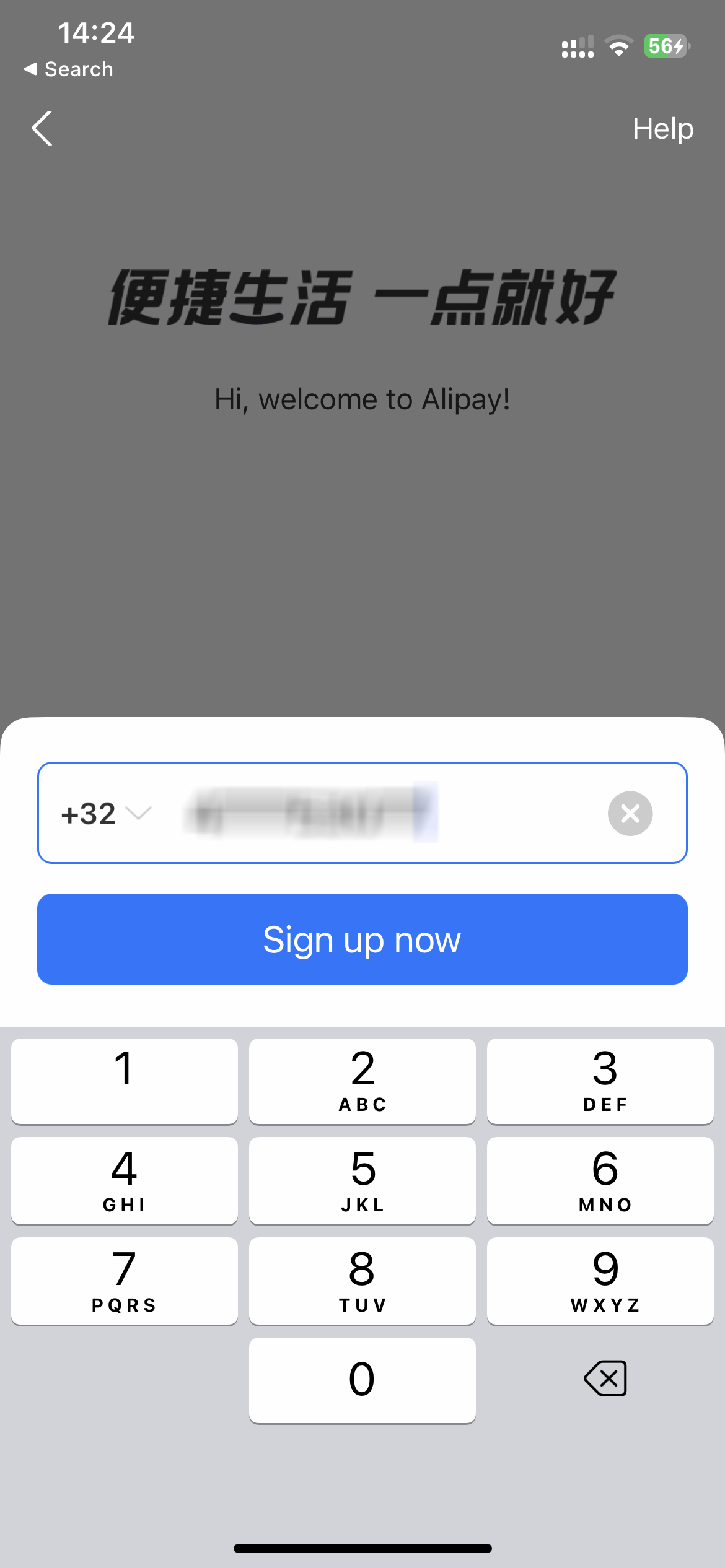Open the Help page
Image resolution: width=725 pixels, height=1568 pixels.
[x=663, y=129]
